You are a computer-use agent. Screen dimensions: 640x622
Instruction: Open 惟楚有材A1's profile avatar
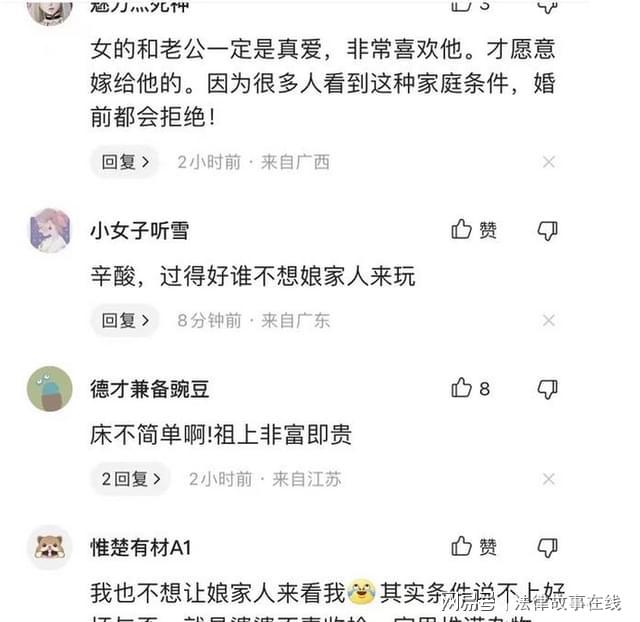pos(49,546)
